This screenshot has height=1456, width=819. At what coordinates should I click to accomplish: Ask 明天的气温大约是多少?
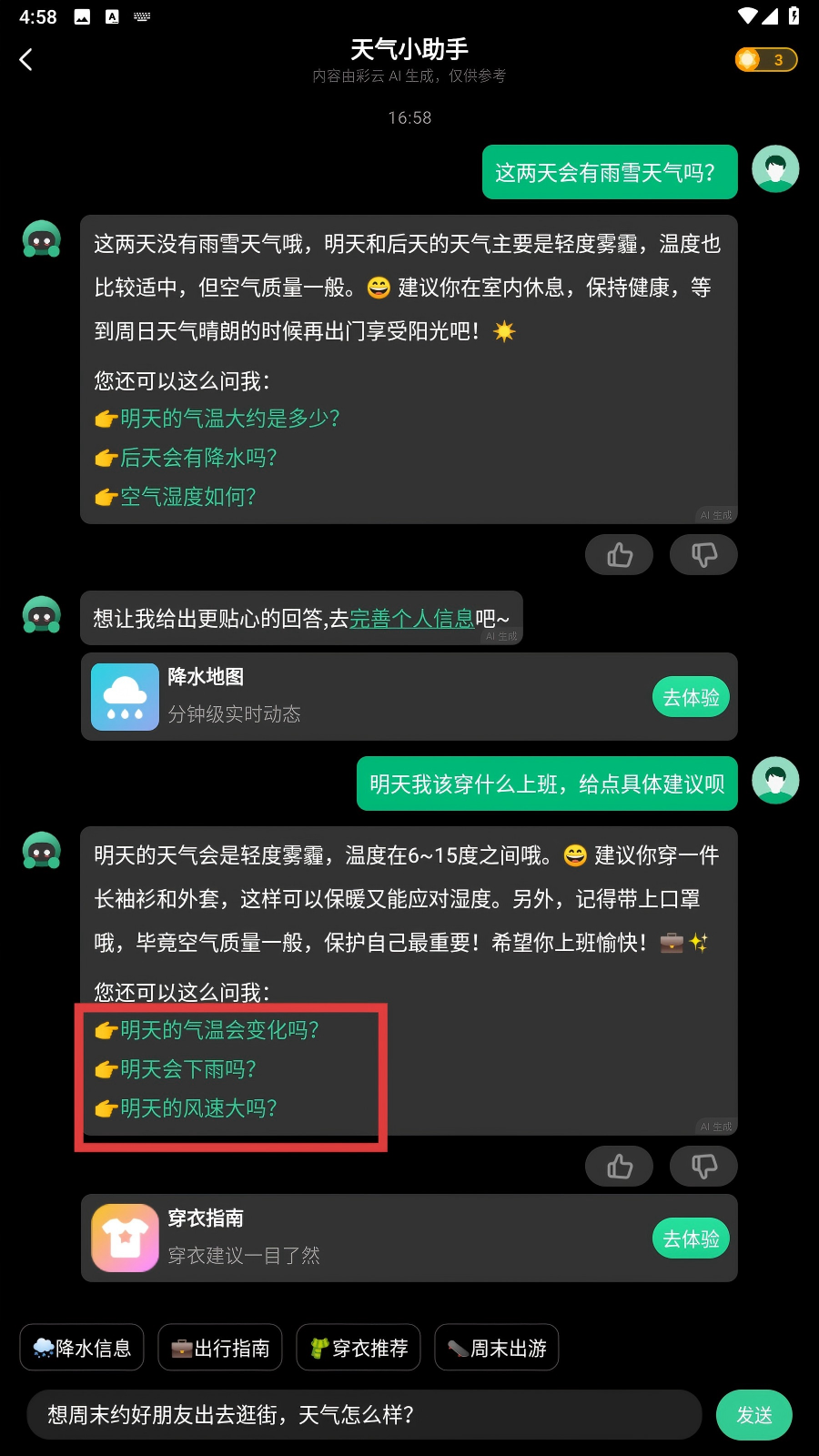point(229,419)
